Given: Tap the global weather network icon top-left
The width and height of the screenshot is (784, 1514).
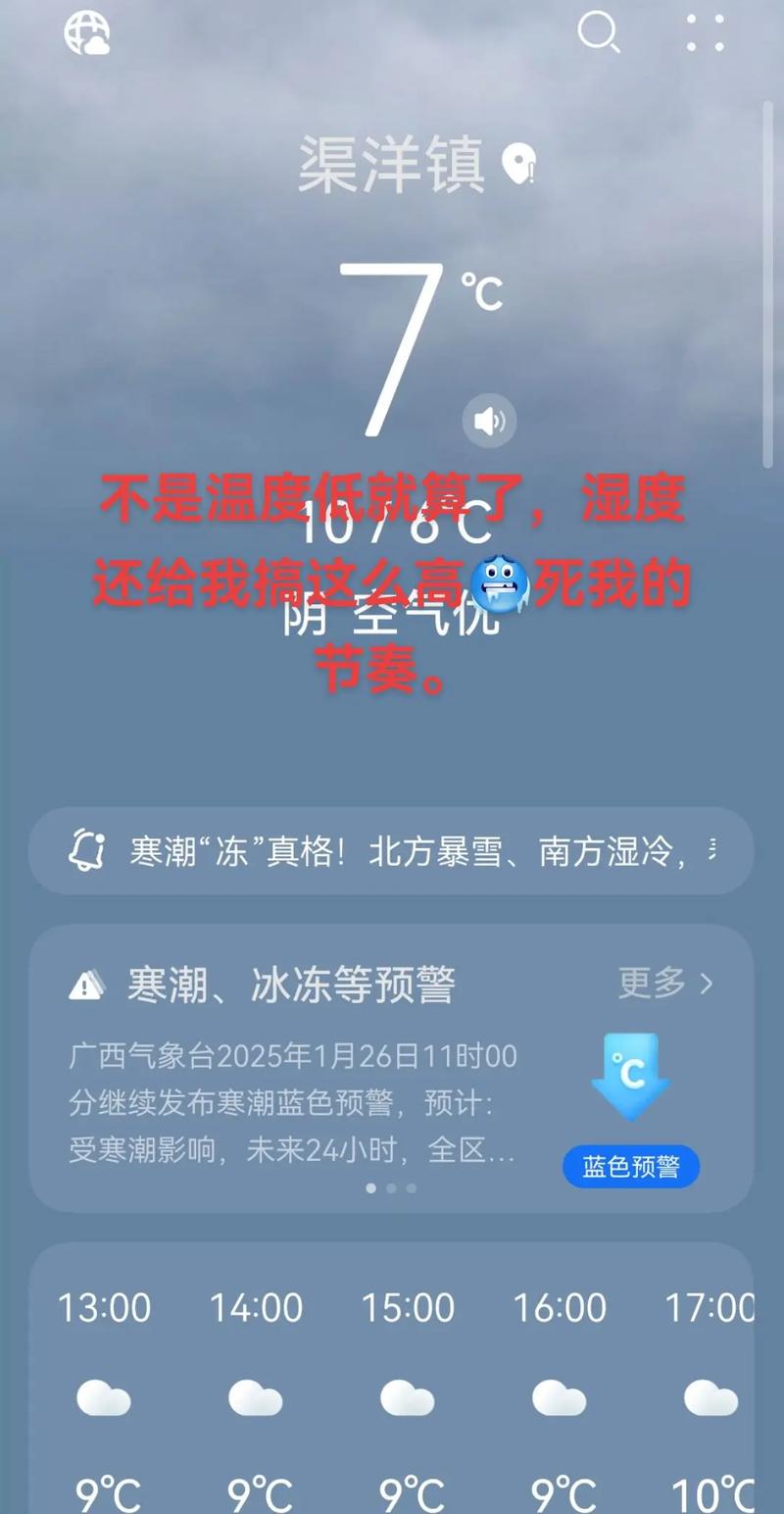Looking at the screenshot, I should pyautogui.click(x=86, y=32).
